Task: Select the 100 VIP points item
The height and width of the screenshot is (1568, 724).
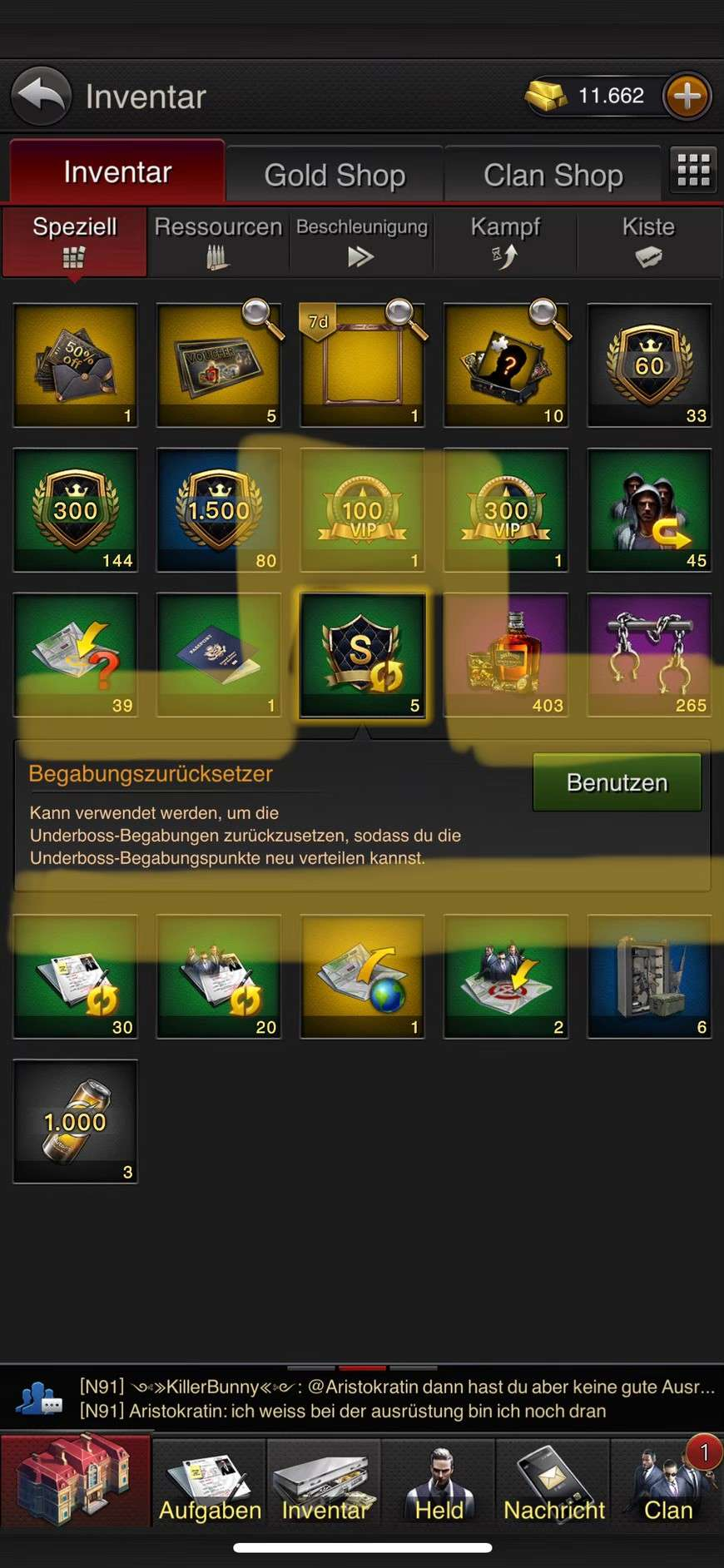Action: [x=362, y=509]
